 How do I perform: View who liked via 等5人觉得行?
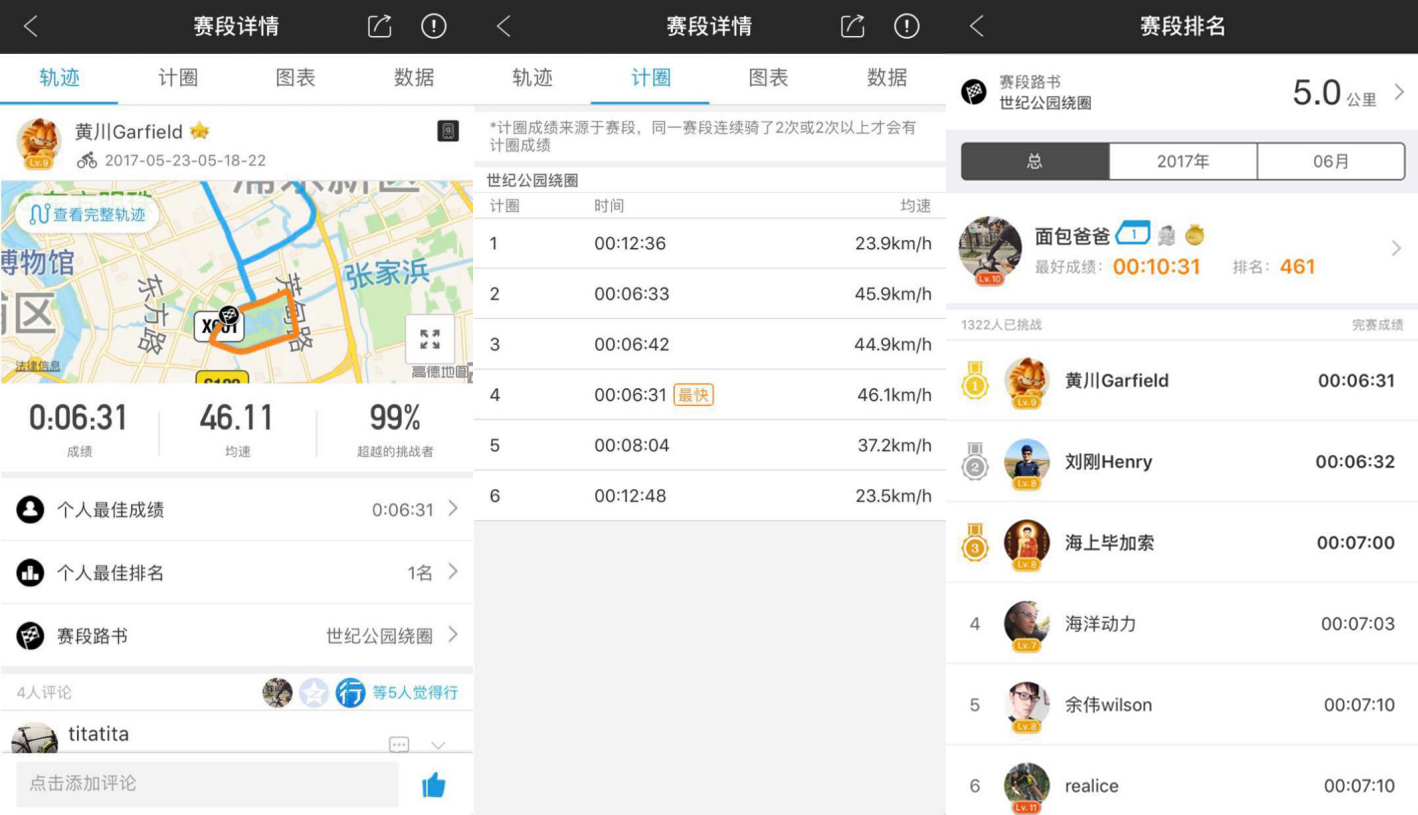point(415,692)
